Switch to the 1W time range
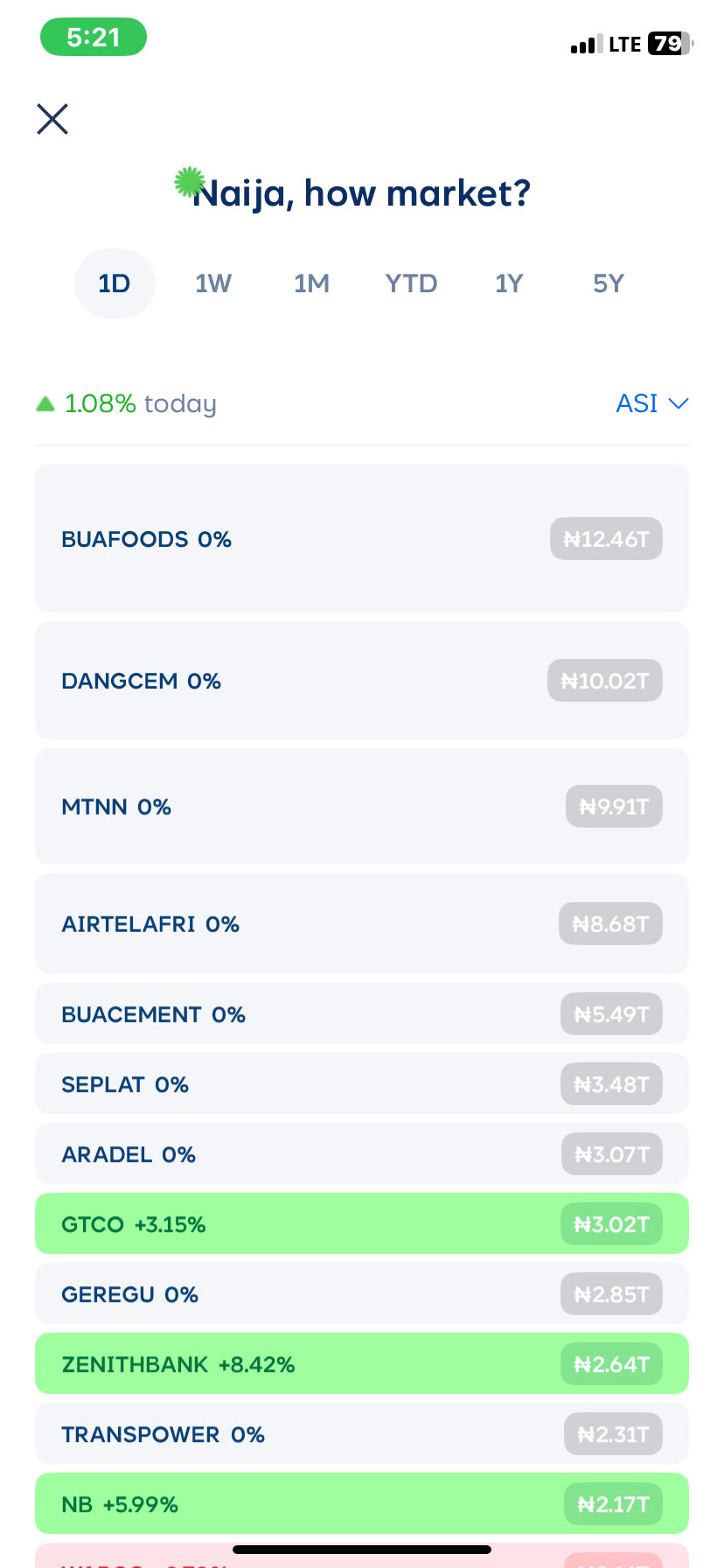The height and width of the screenshot is (1568, 724). 213,283
